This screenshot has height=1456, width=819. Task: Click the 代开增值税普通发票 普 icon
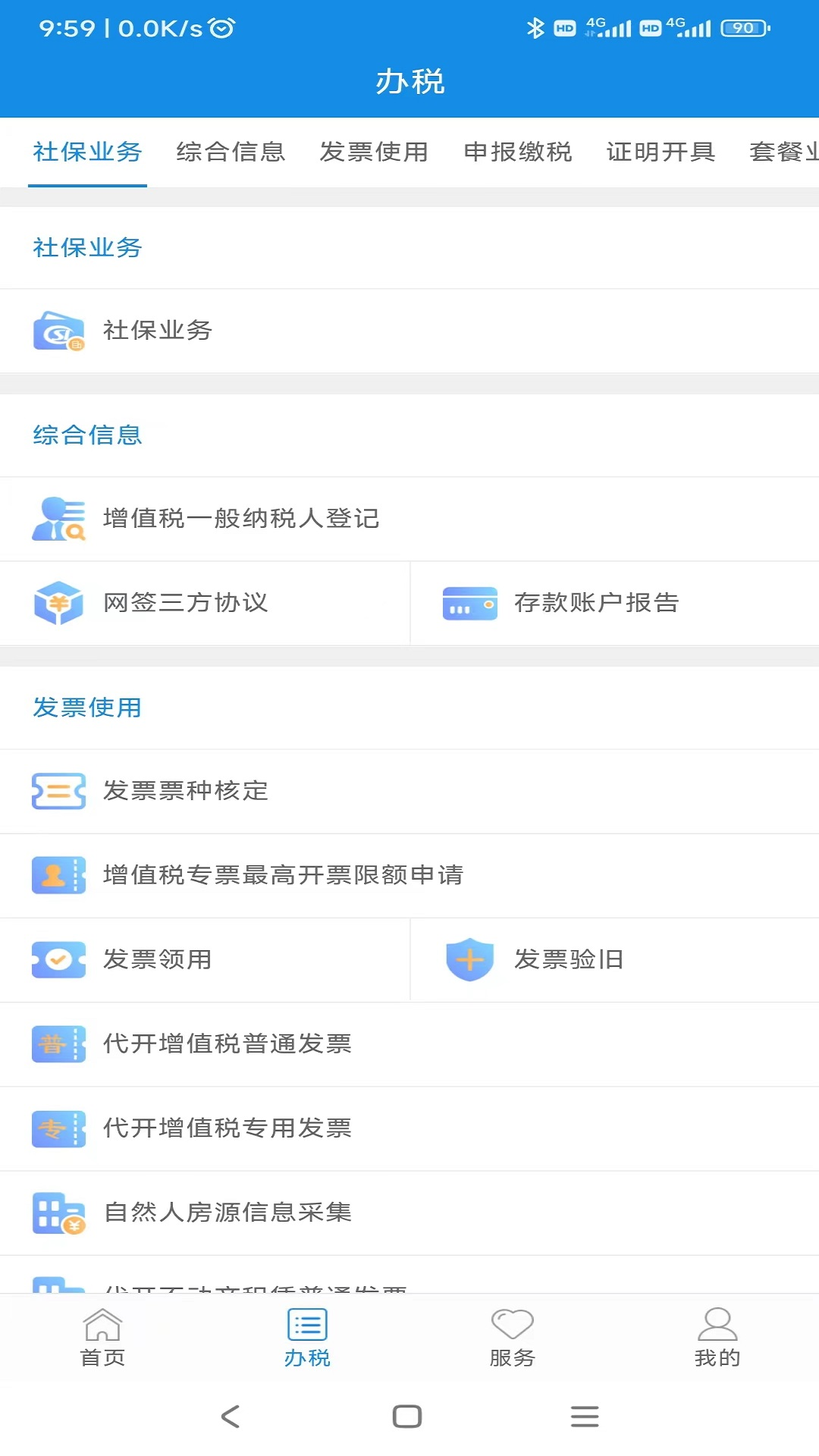coord(58,1043)
